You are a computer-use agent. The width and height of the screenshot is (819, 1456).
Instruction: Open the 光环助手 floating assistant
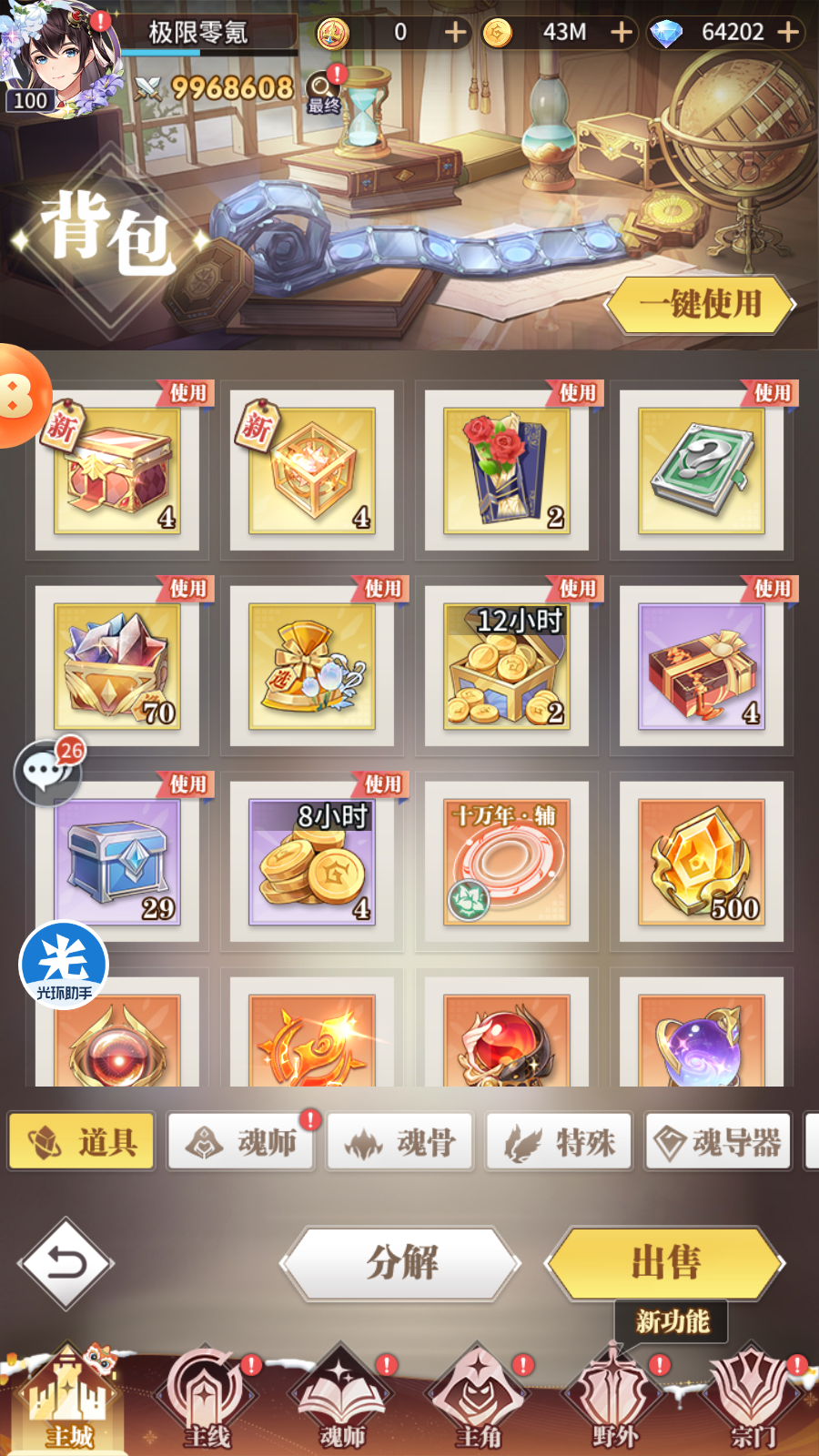[64, 965]
